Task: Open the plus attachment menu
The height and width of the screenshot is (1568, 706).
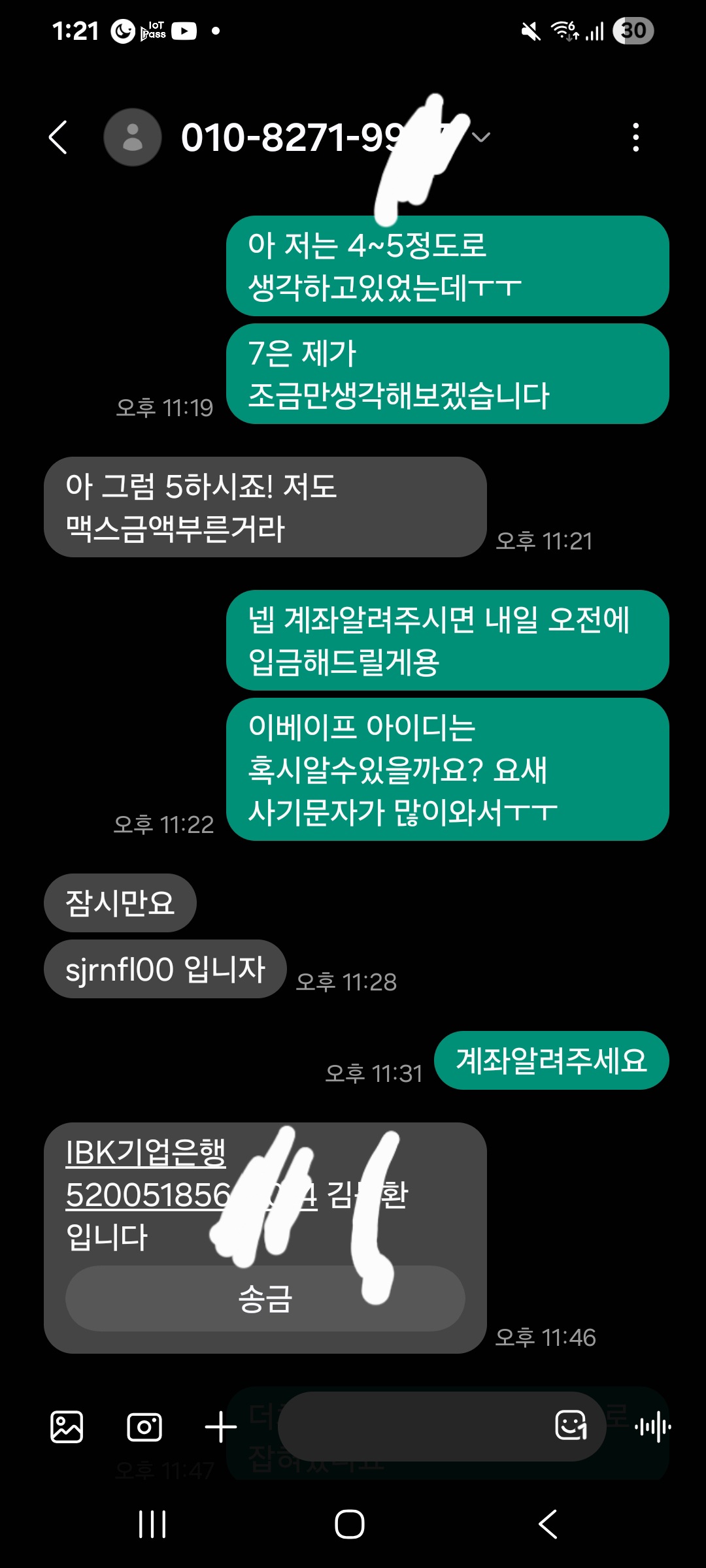Action: pyautogui.click(x=221, y=1427)
